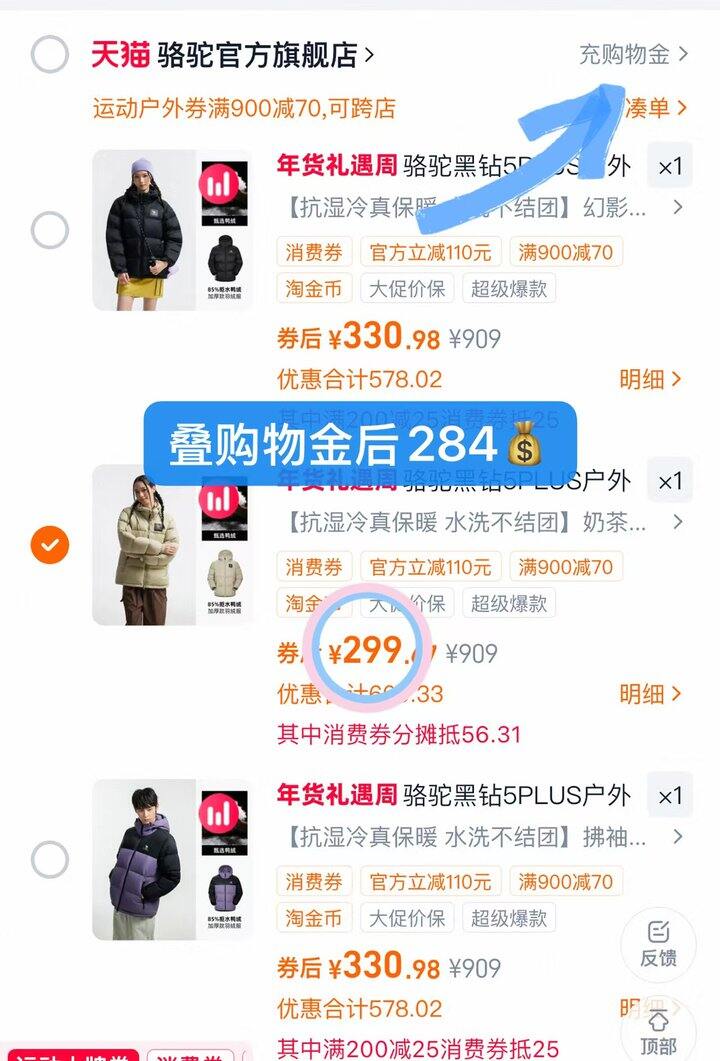The image size is (720, 1061).
Task: Change quantity ×1 of the 幻影 jacket
Action: coord(669,167)
